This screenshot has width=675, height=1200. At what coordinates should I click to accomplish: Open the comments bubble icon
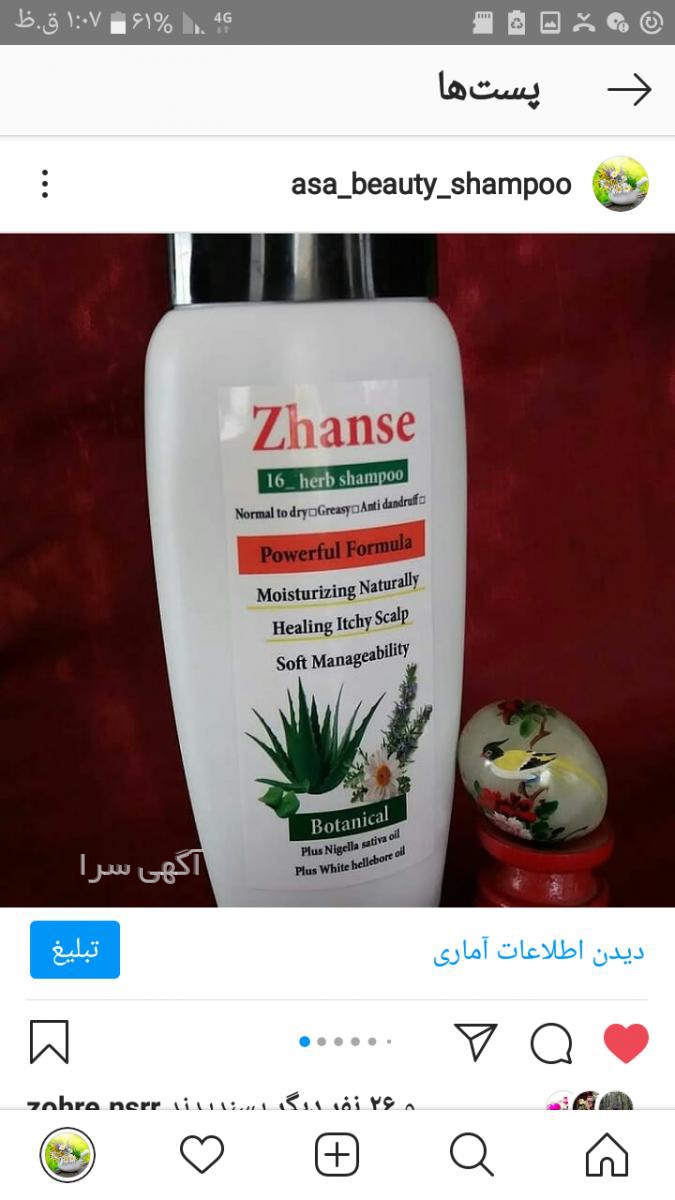pos(551,1043)
